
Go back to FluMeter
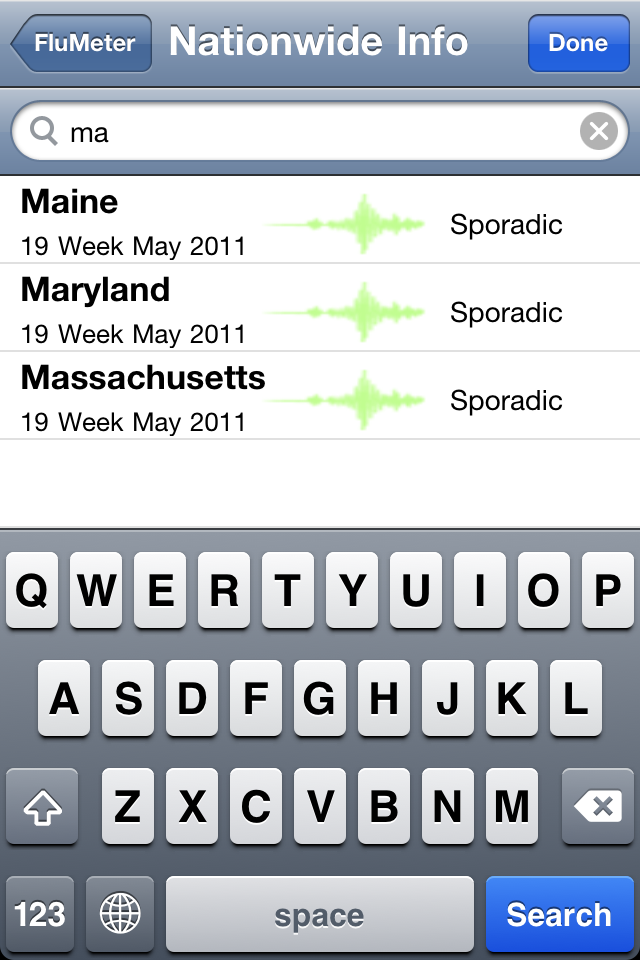(x=82, y=43)
